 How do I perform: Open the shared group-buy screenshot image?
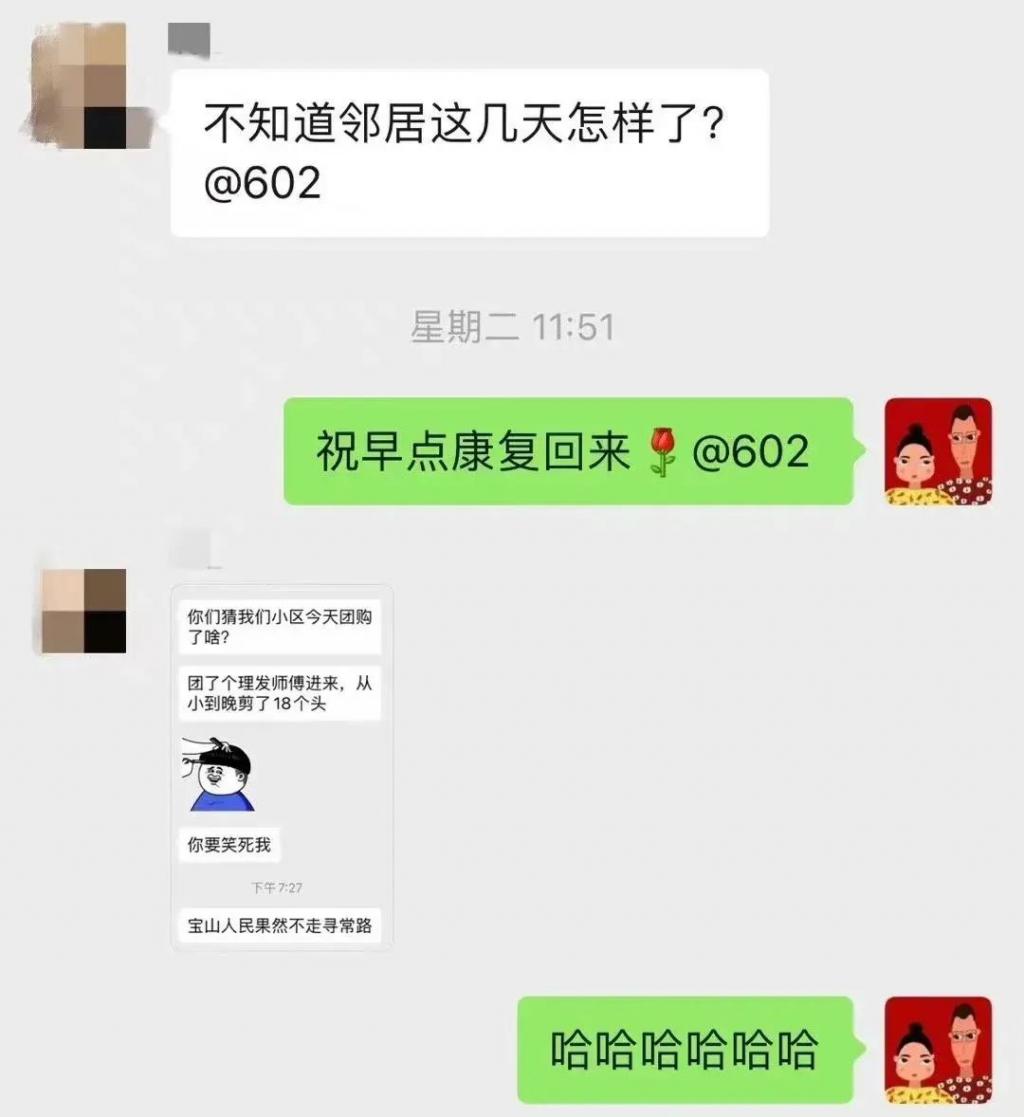pos(282,767)
